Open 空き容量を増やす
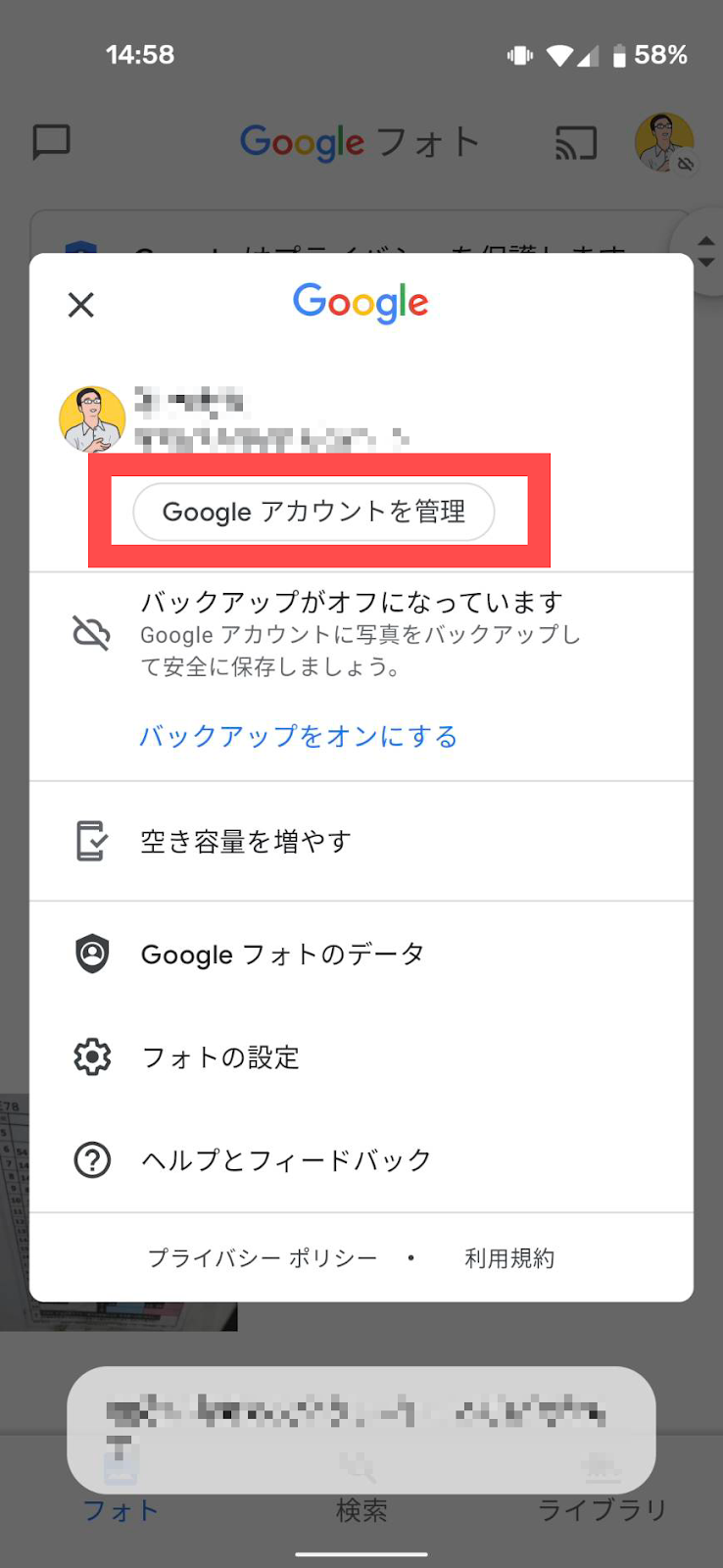Screen dimensions: 723x1568 click(361, 841)
